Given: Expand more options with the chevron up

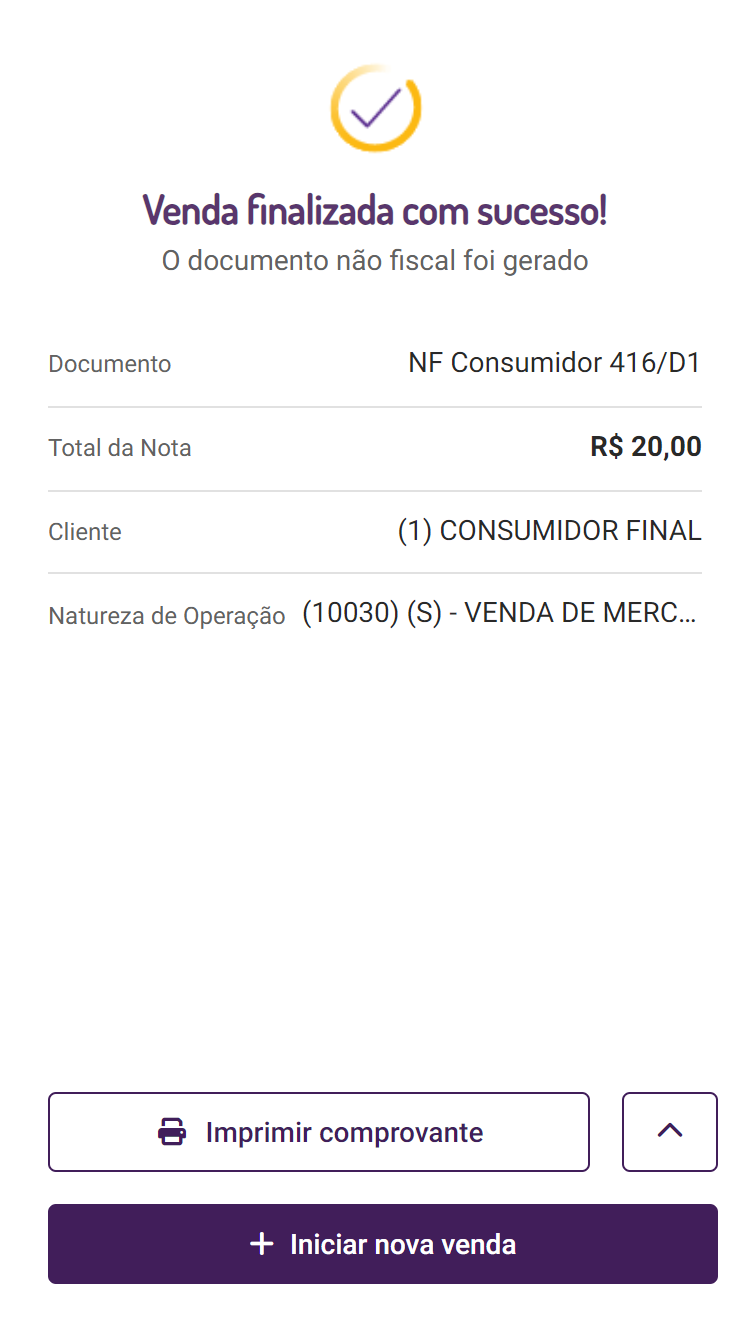Looking at the screenshot, I should pyautogui.click(x=669, y=1132).
